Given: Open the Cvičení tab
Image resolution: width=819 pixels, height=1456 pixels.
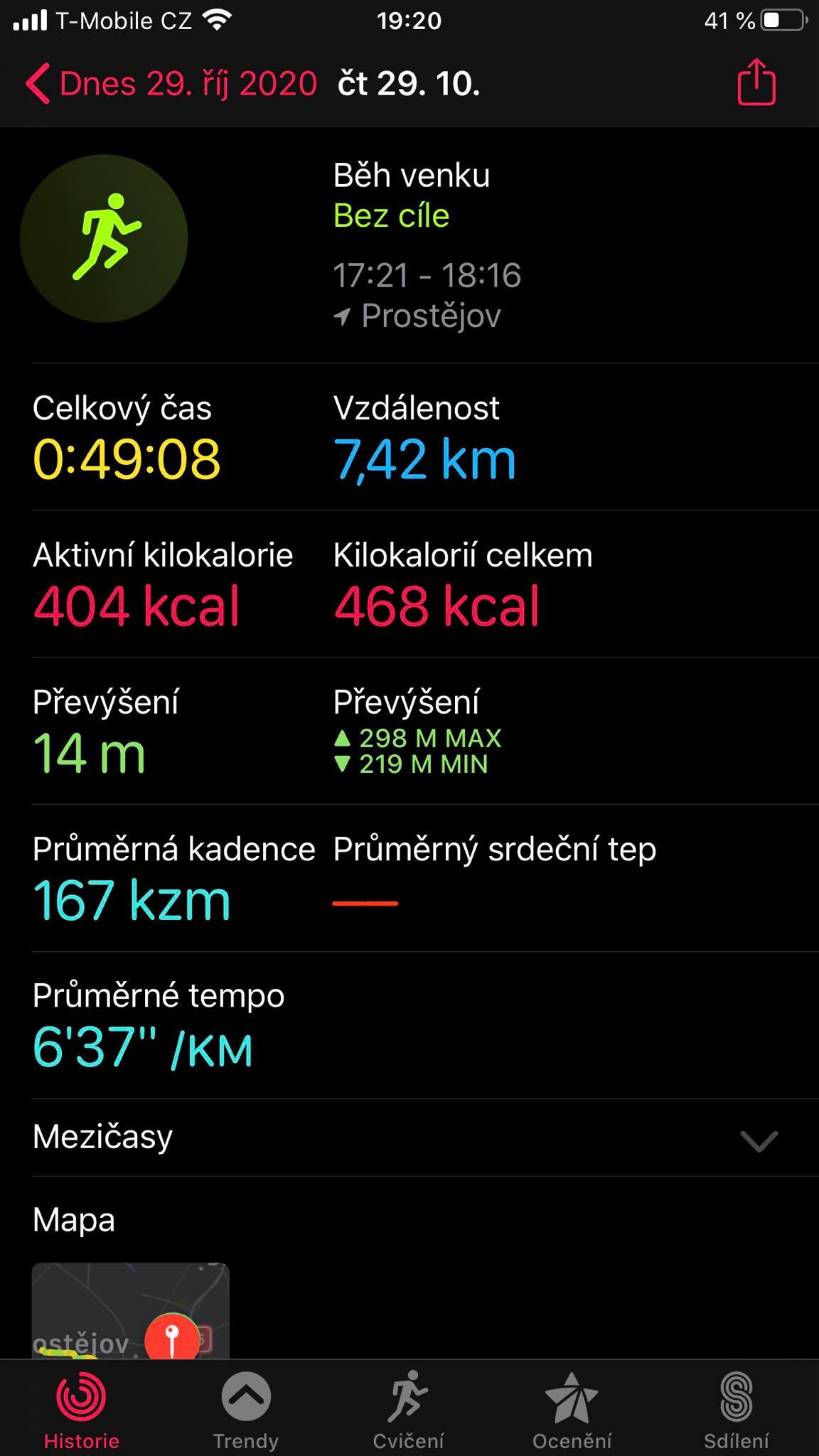Looking at the screenshot, I should point(409,1409).
